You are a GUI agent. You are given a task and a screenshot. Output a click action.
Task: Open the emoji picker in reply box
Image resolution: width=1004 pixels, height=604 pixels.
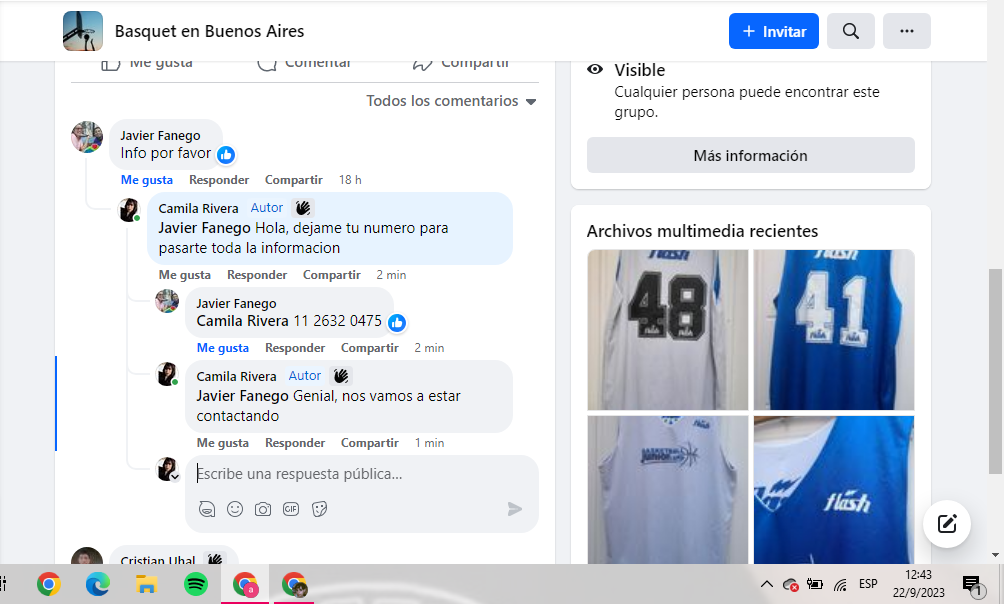(x=235, y=509)
